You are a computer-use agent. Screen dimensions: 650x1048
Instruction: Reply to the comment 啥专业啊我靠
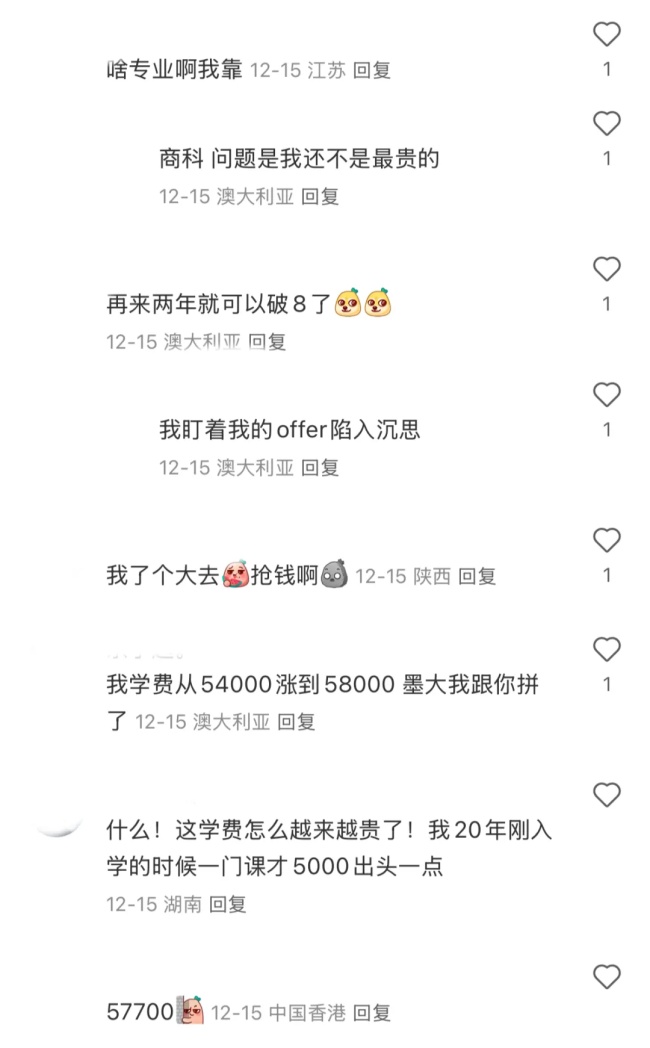[372, 70]
